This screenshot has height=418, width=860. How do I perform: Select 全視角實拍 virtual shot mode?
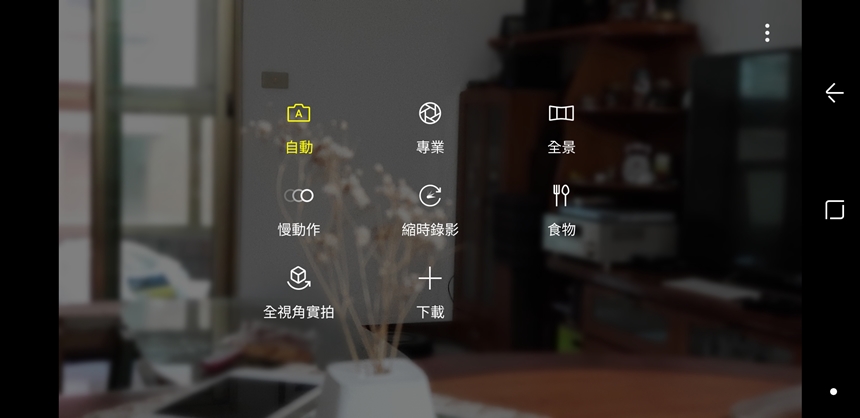299,293
